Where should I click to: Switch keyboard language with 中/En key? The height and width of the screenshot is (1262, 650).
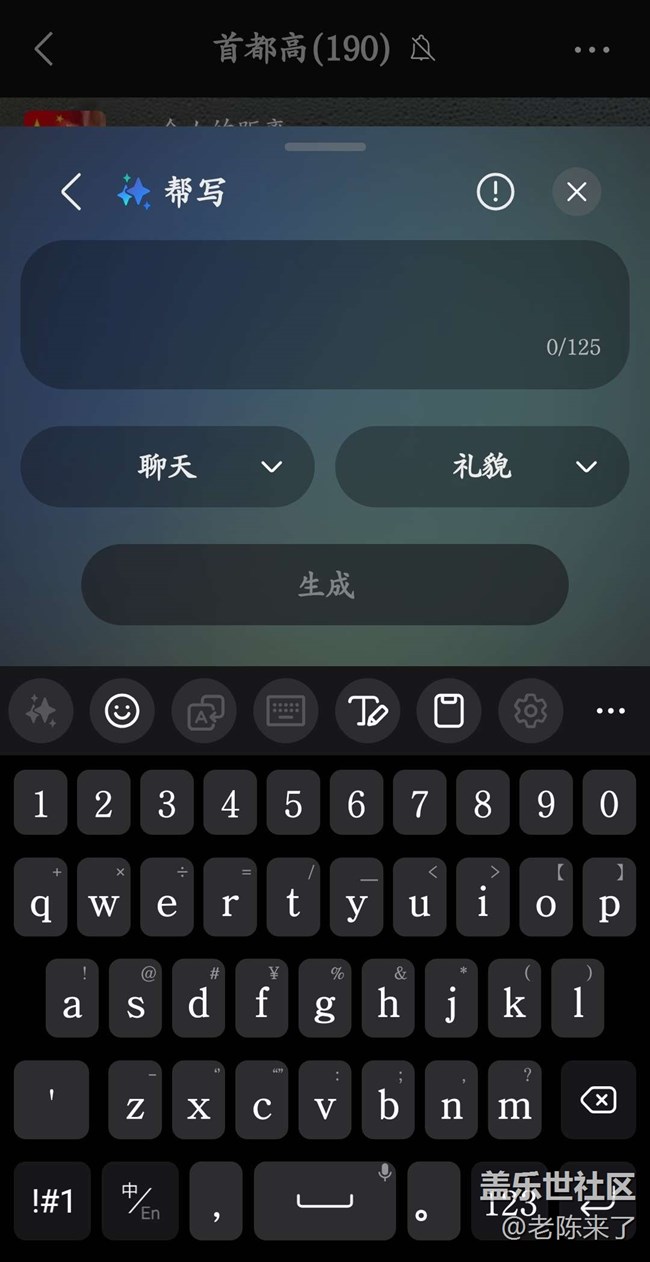140,1200
